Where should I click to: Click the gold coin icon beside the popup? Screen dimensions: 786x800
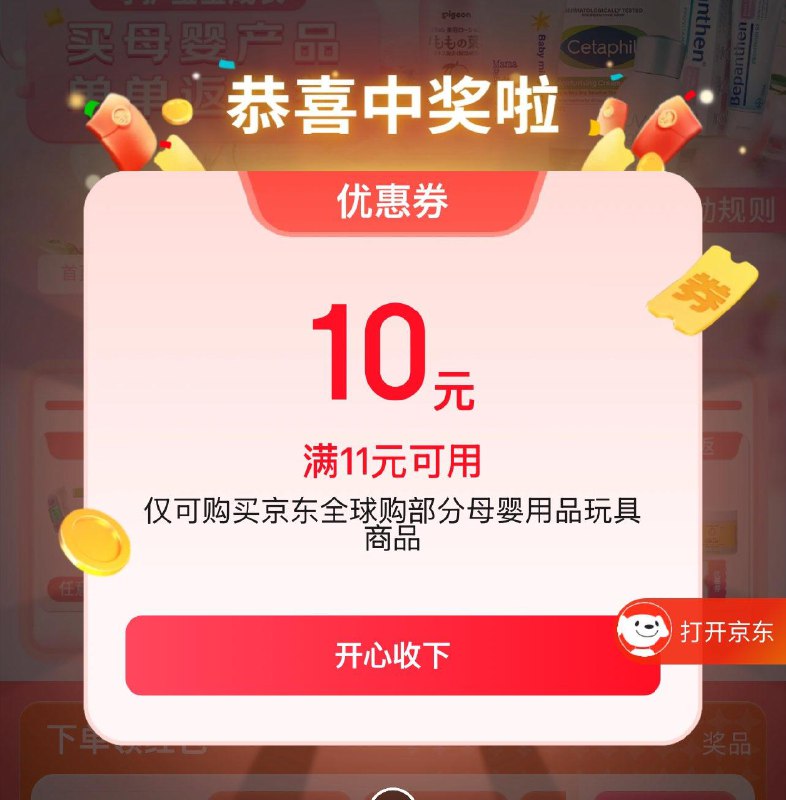click(95, 540)
